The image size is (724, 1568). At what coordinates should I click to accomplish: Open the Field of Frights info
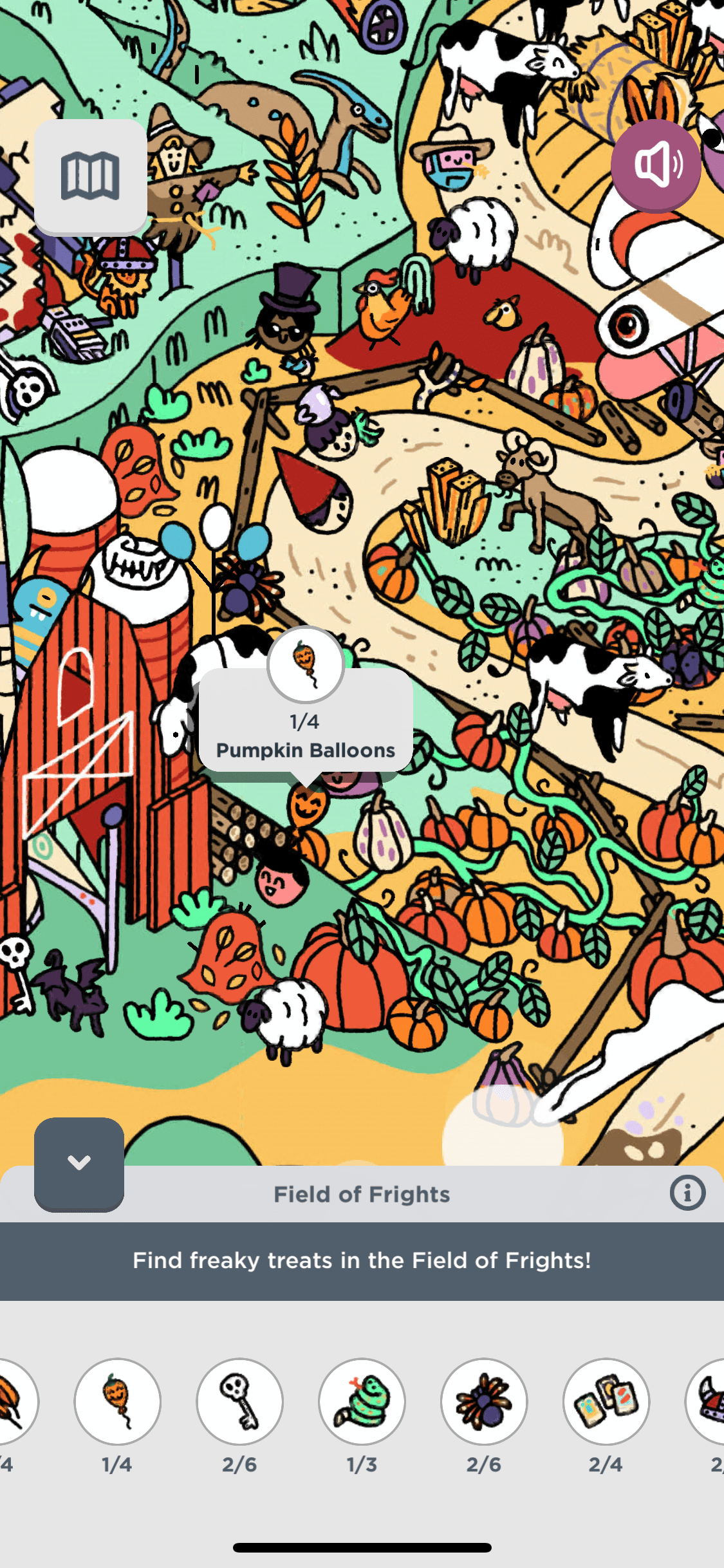pos(687,1193)
